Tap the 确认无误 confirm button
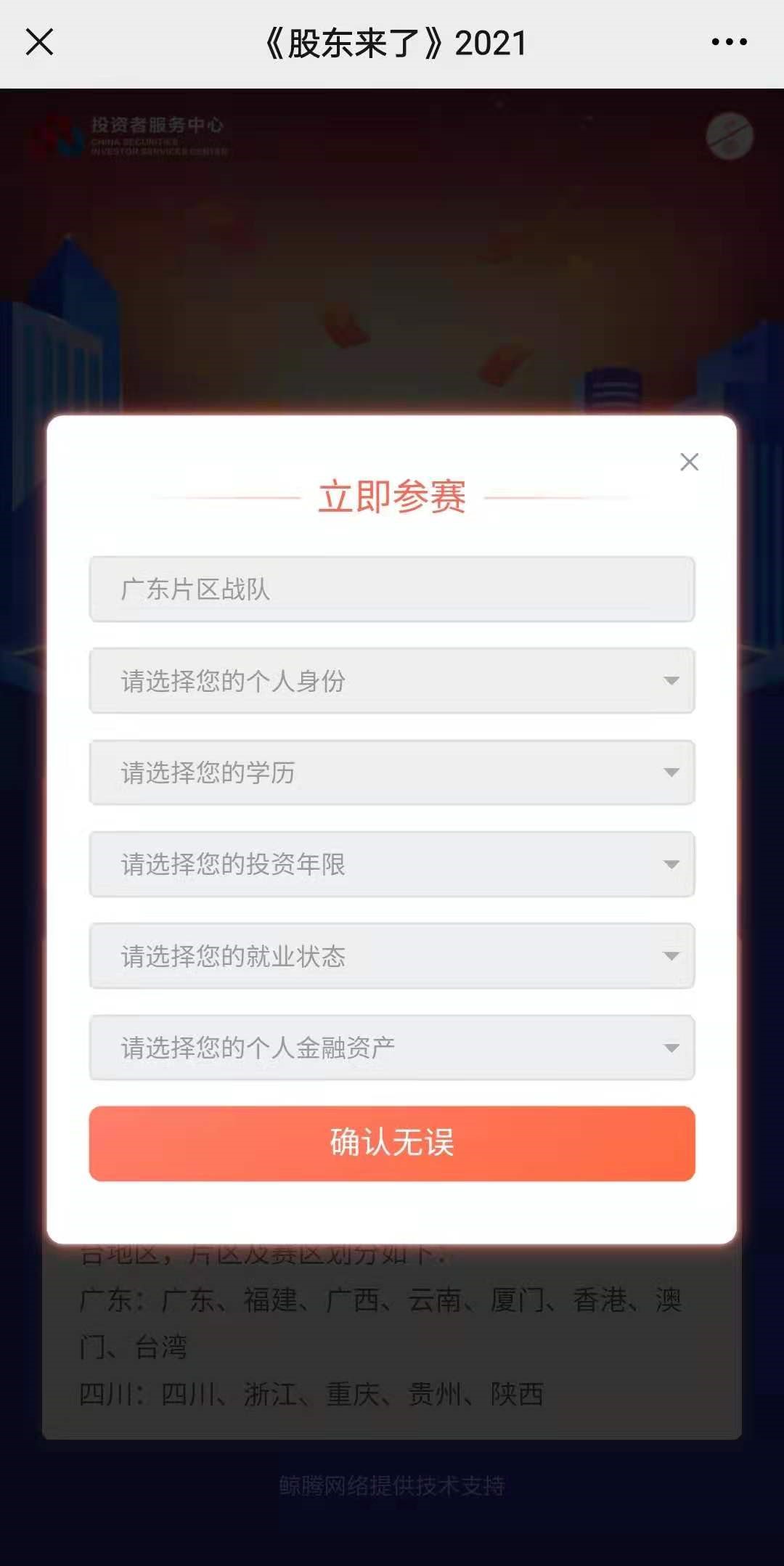The height and width of the screenshot is (1566, 784). coord(392,1143)
